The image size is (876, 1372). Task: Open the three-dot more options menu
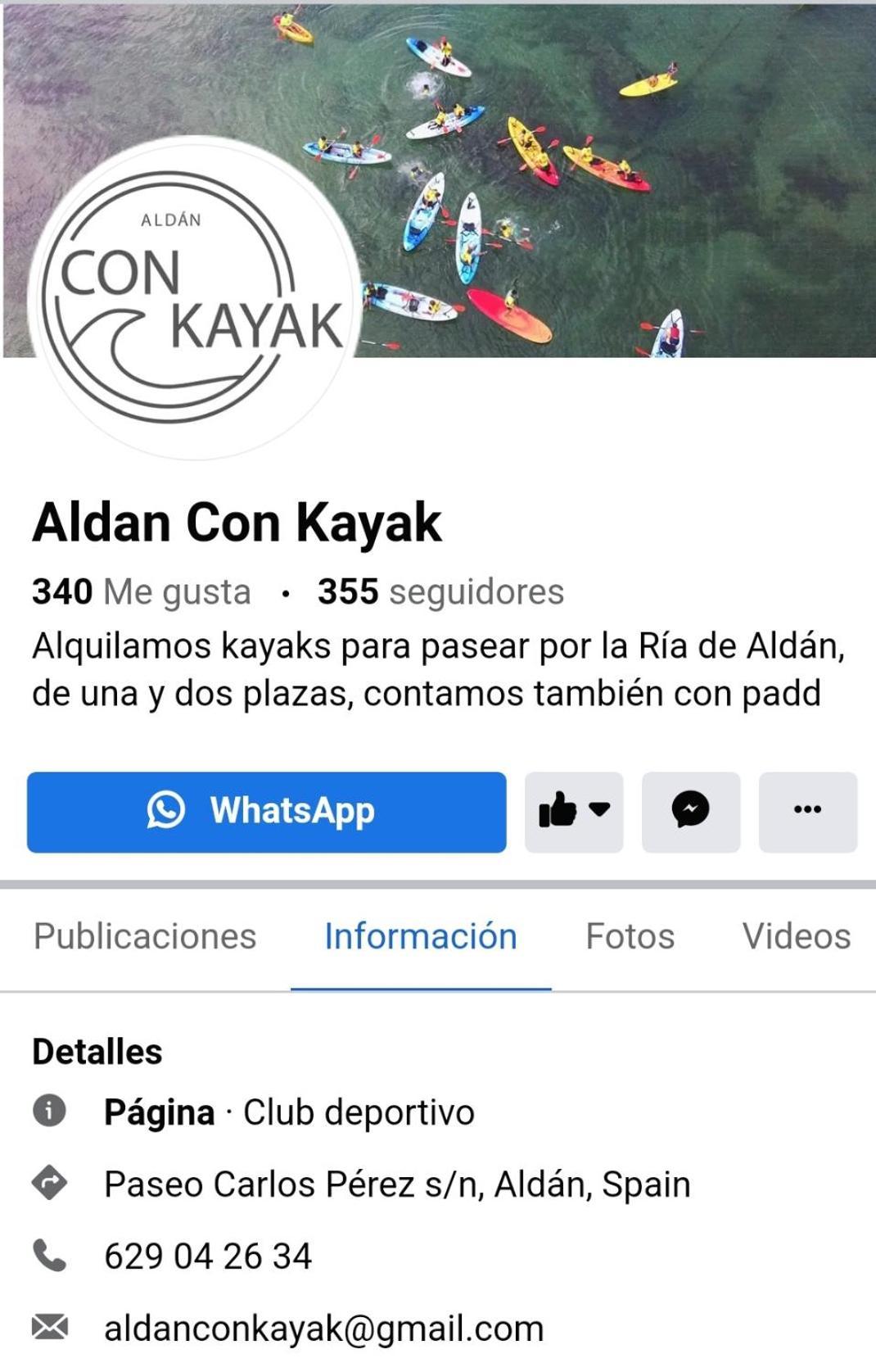pyautogui.click(x=807, y=812)
